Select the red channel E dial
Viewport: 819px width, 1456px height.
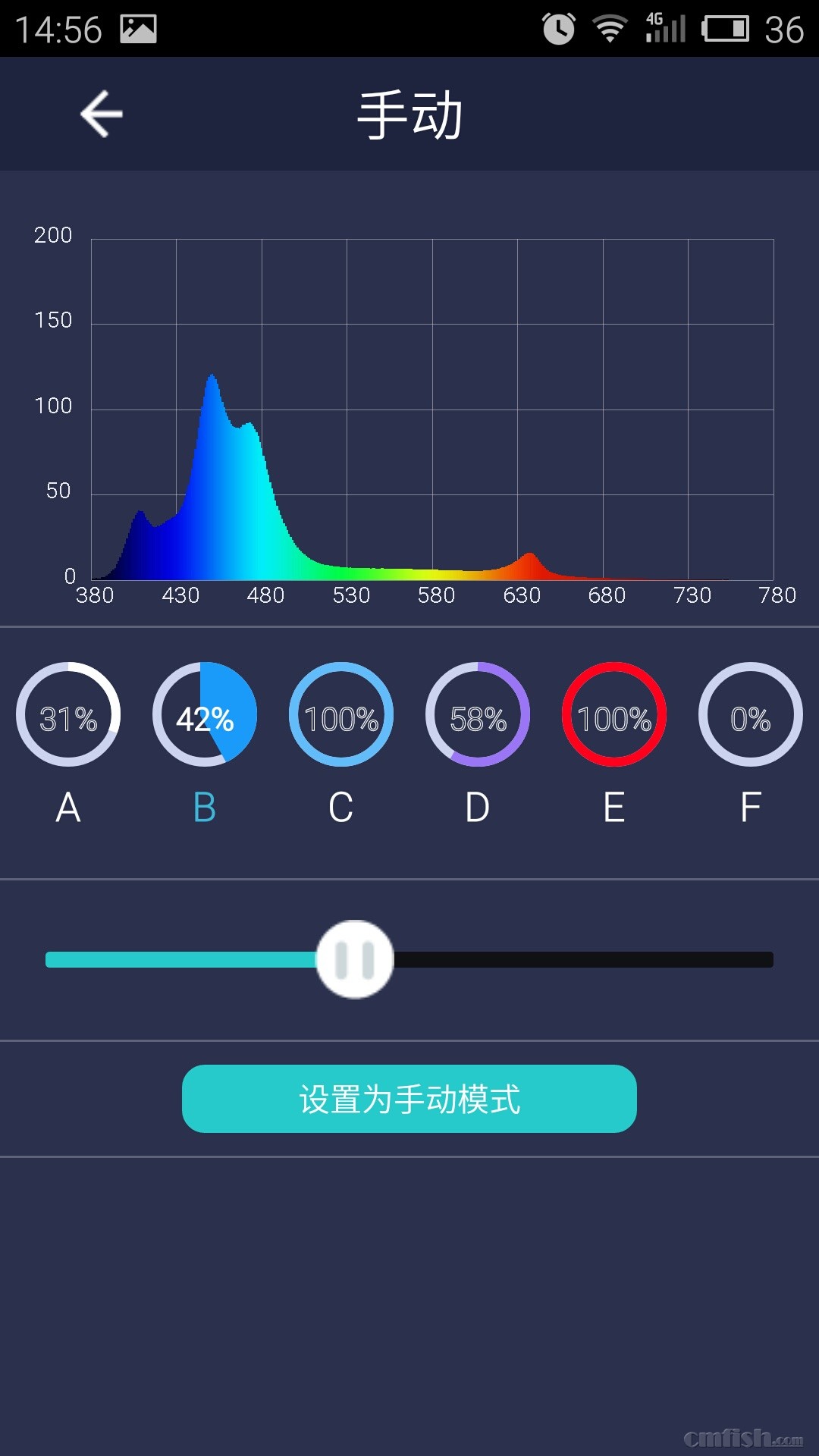[x=614, y=714]
